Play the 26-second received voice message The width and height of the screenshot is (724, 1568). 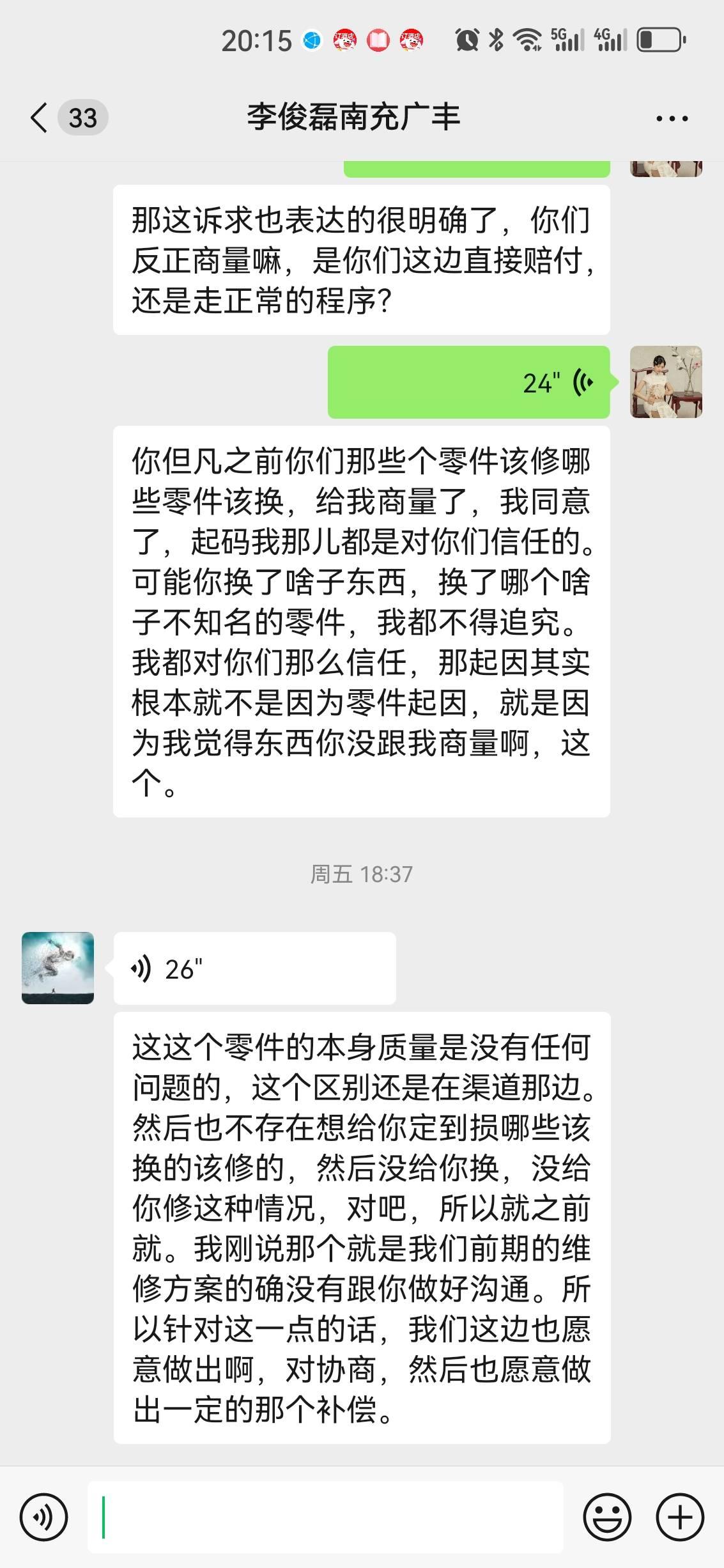point(254,968)
